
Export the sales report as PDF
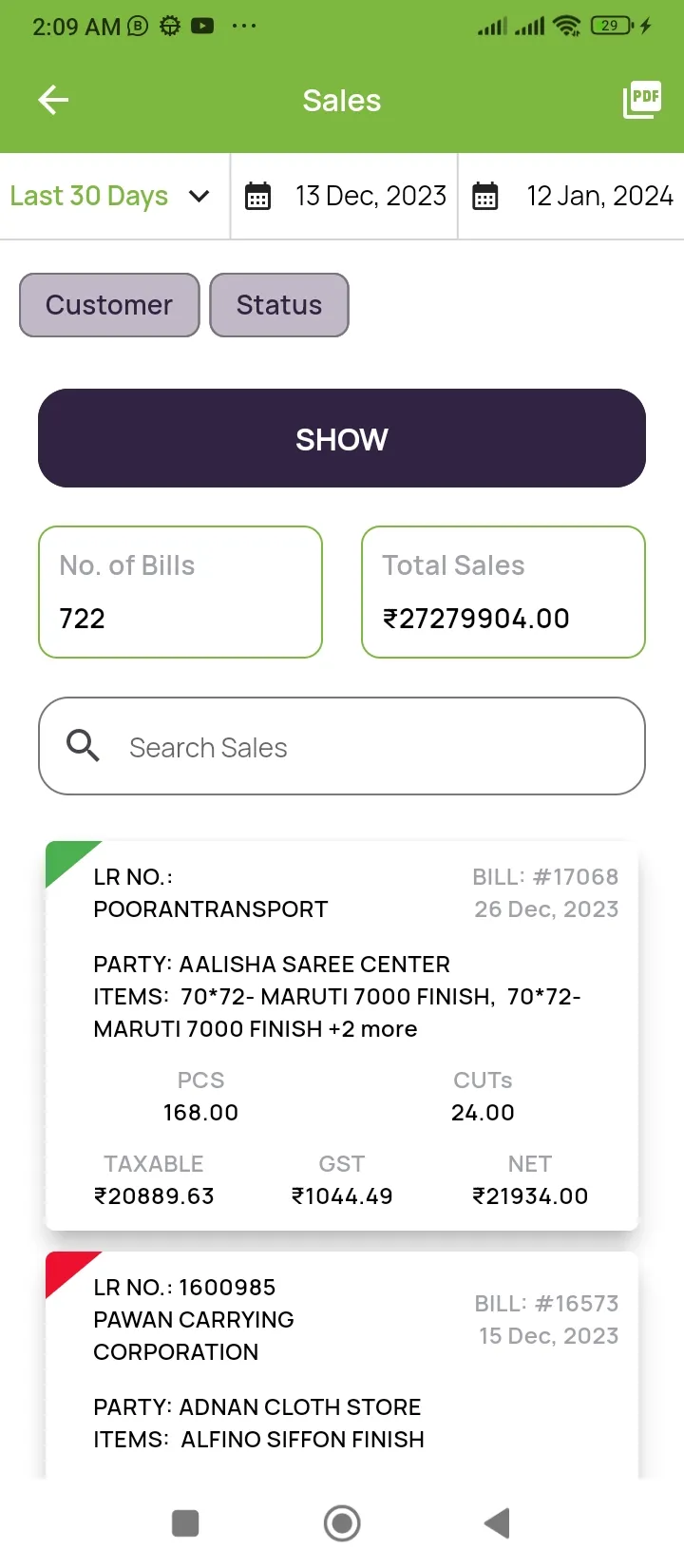(641, 99)
